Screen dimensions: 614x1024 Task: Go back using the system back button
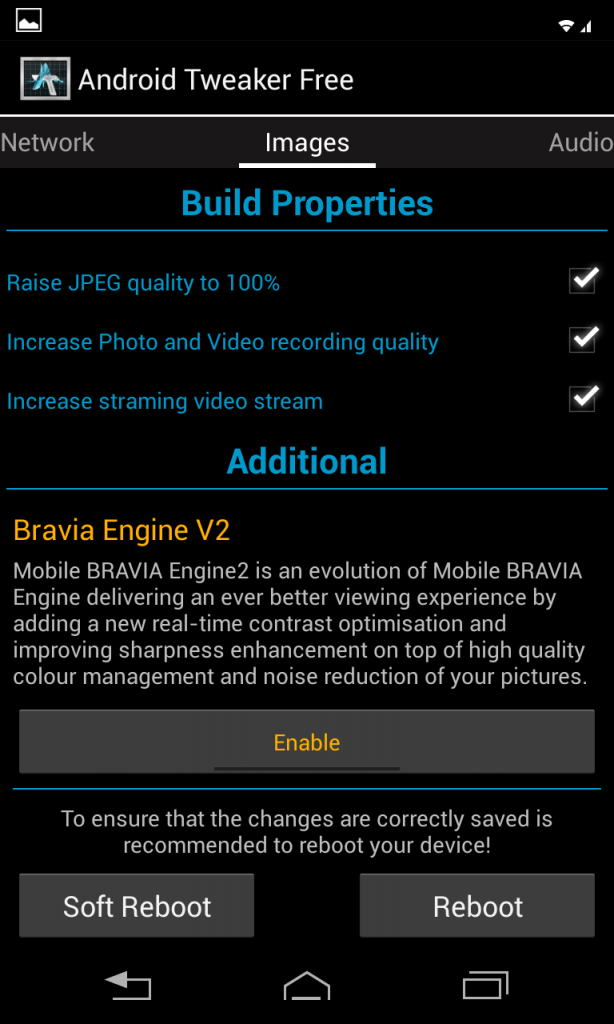[128, 987]
